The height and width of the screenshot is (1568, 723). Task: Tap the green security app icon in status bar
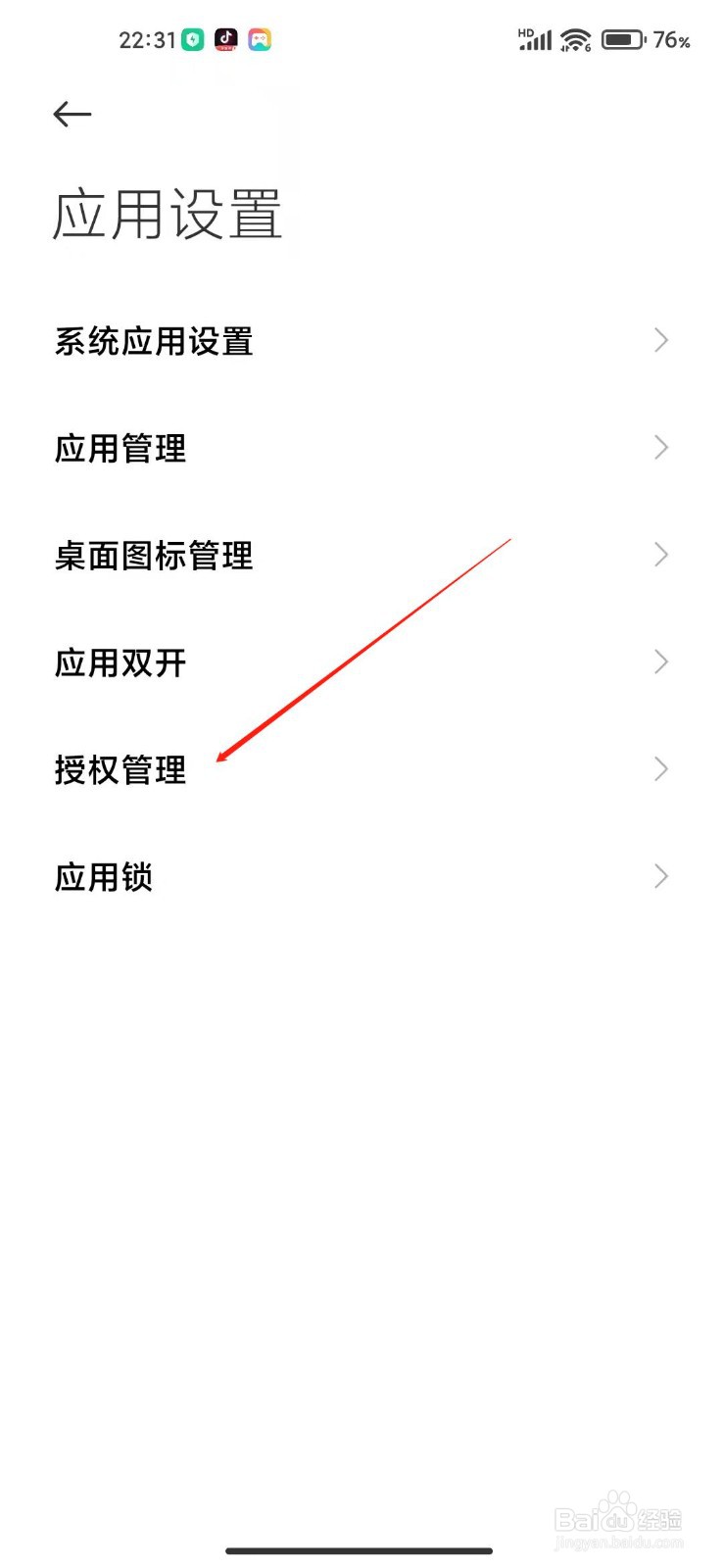[x=192, y=39]
